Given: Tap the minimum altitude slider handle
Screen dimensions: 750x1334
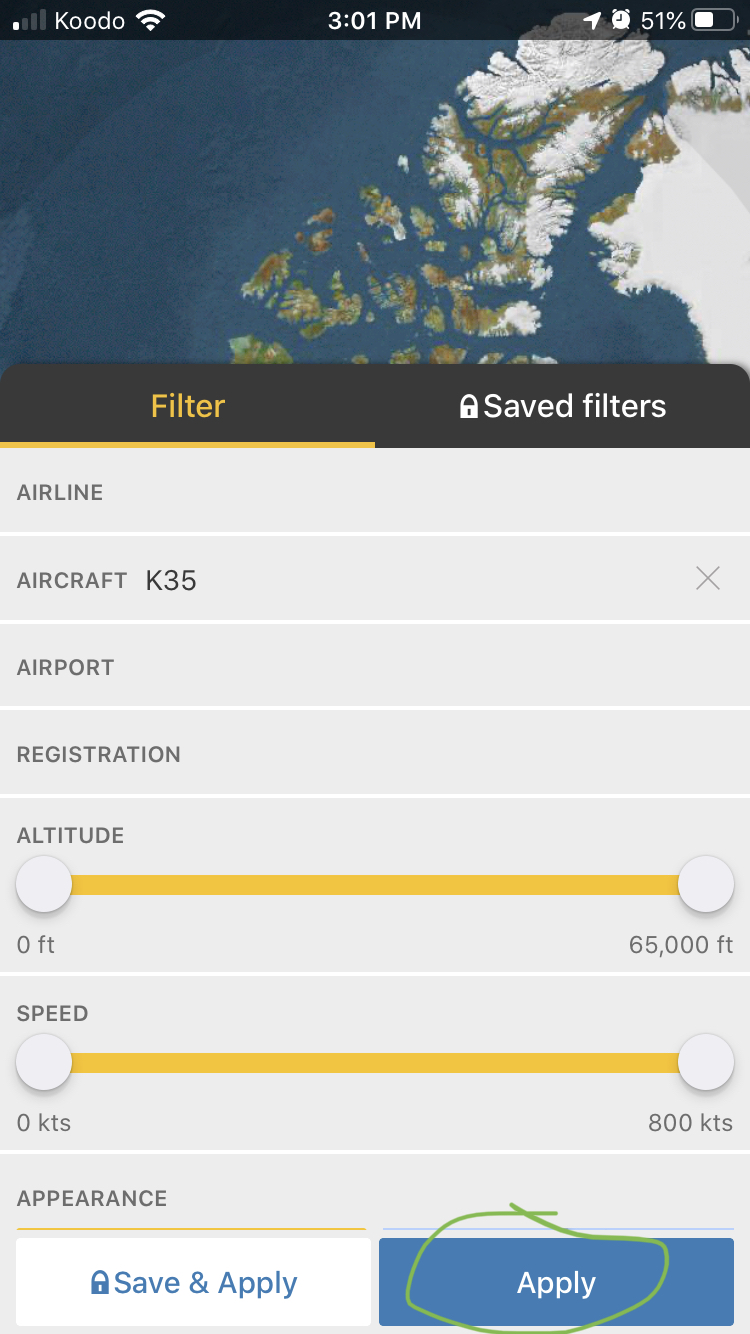Looking at the screenshot, I should (44, 884).
